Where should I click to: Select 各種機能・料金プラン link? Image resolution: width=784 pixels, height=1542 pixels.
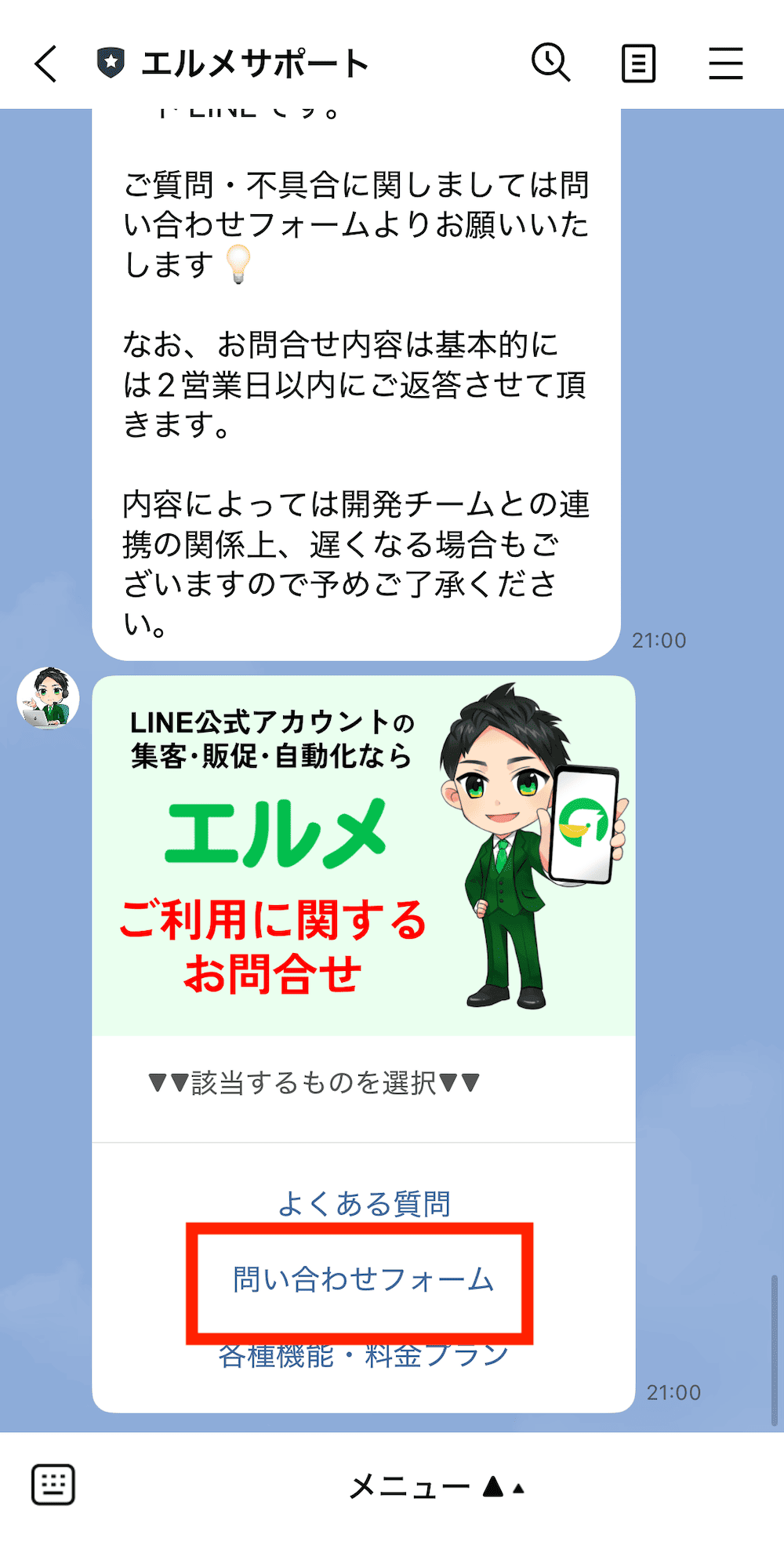click(363, 1357)
